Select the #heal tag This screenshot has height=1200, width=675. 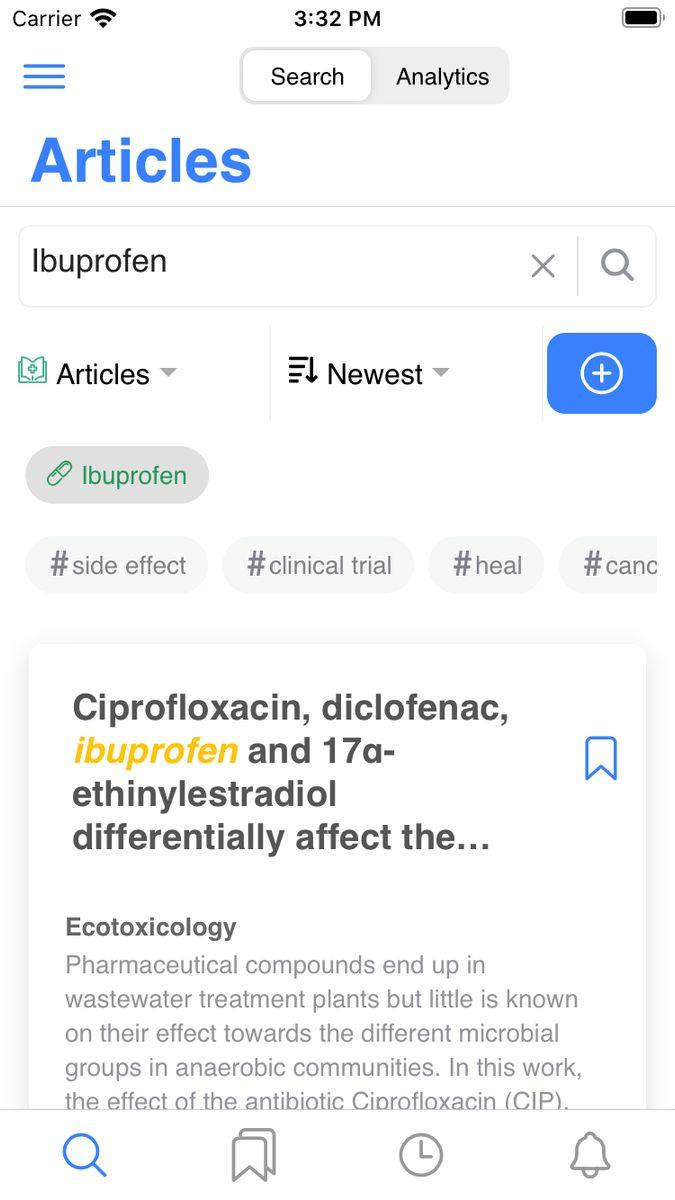point(486,565)
